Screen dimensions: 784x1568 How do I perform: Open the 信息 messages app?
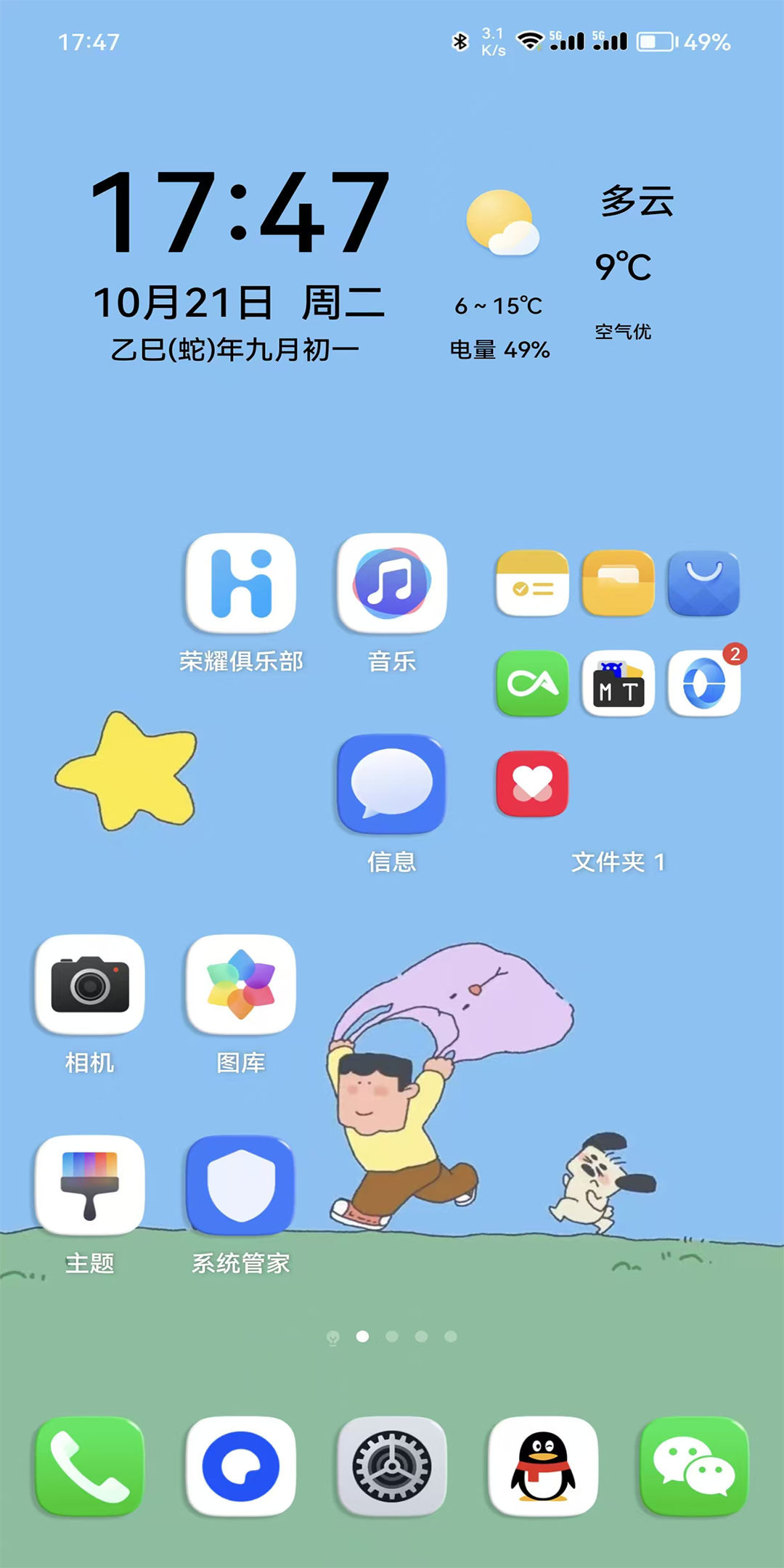click(x=391, y=785)
